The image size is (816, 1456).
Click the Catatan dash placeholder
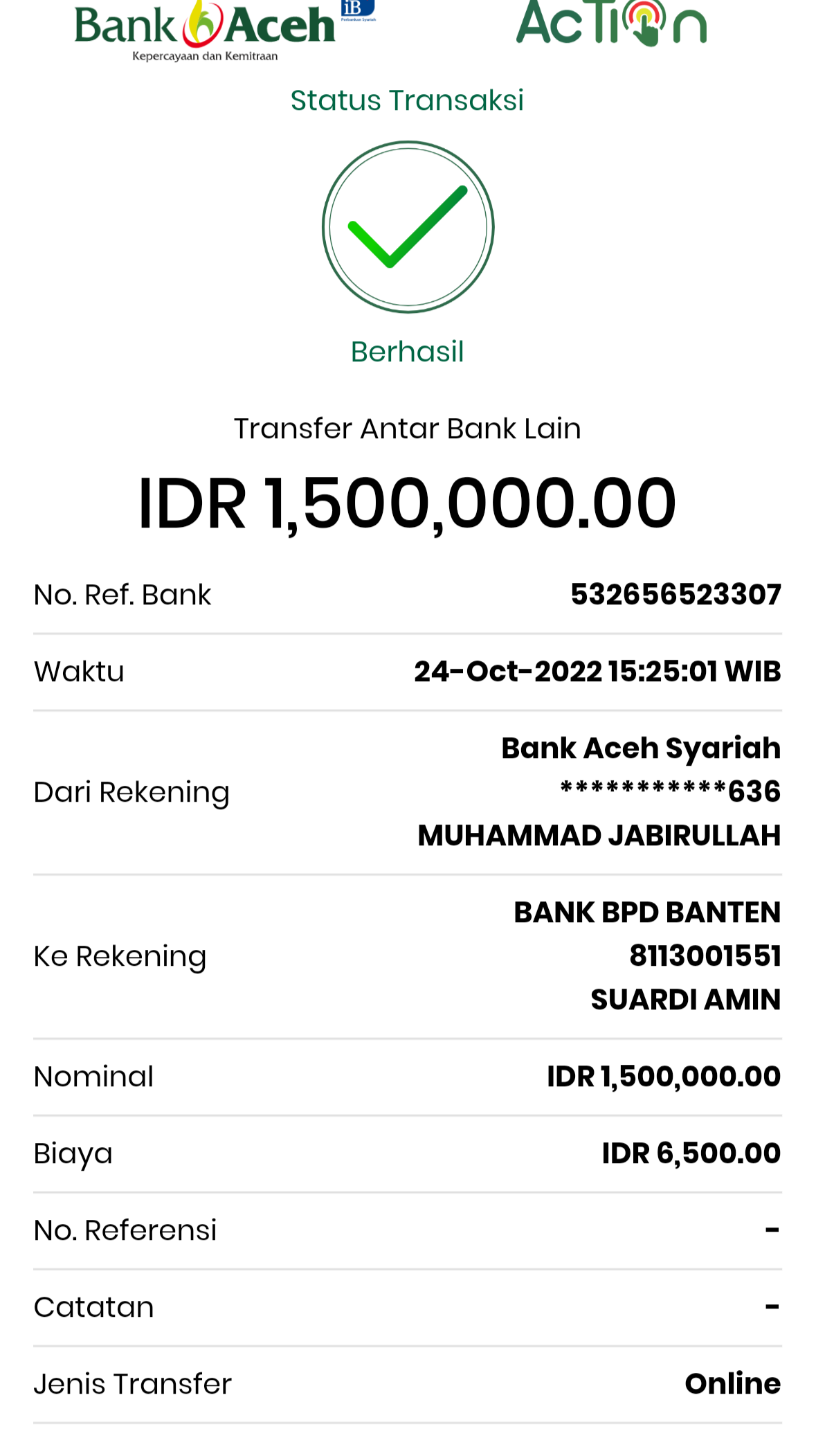tap(773, 1306)
